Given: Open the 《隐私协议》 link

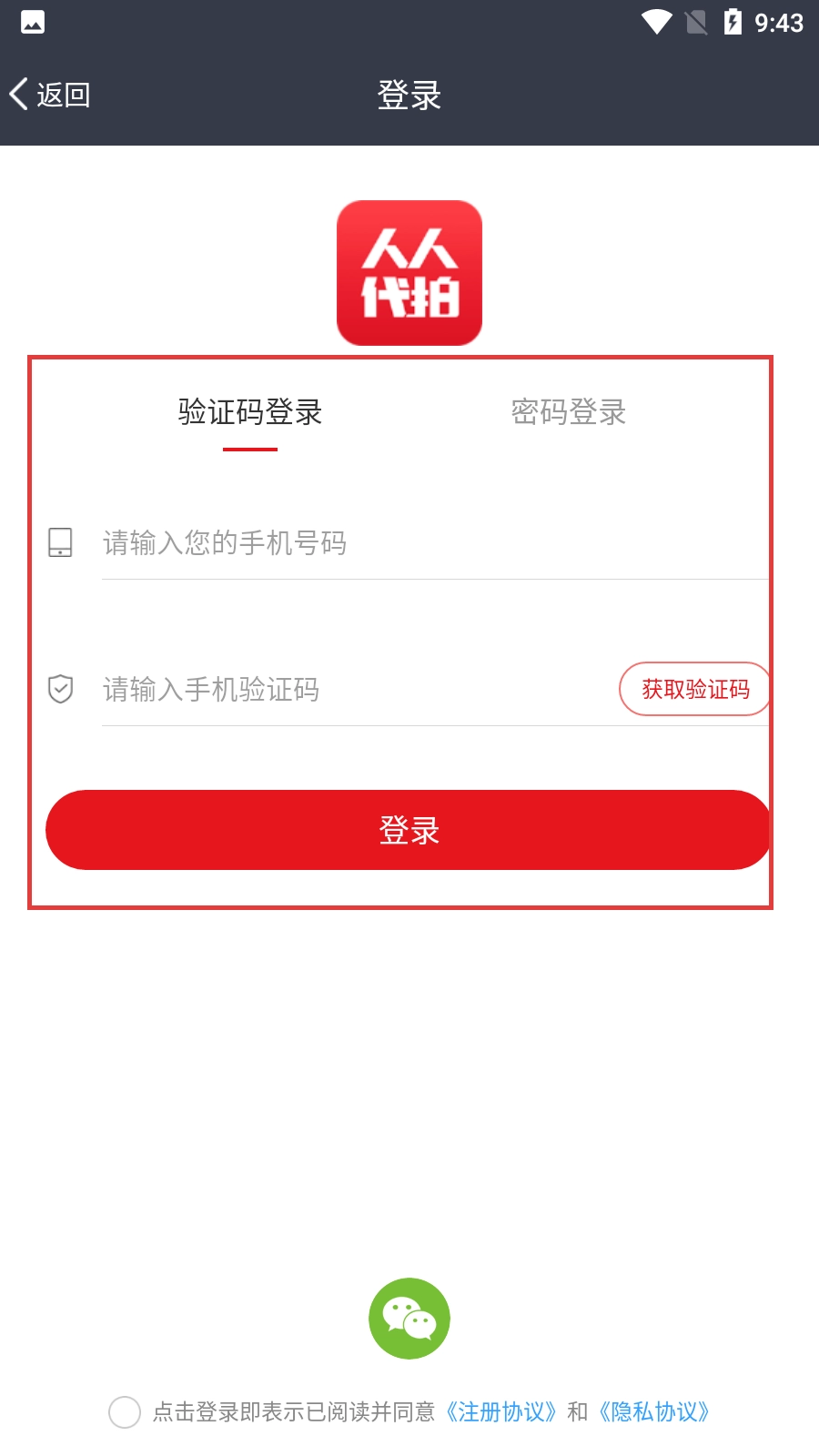Looking at the screenshot, I should point(653,1412).
